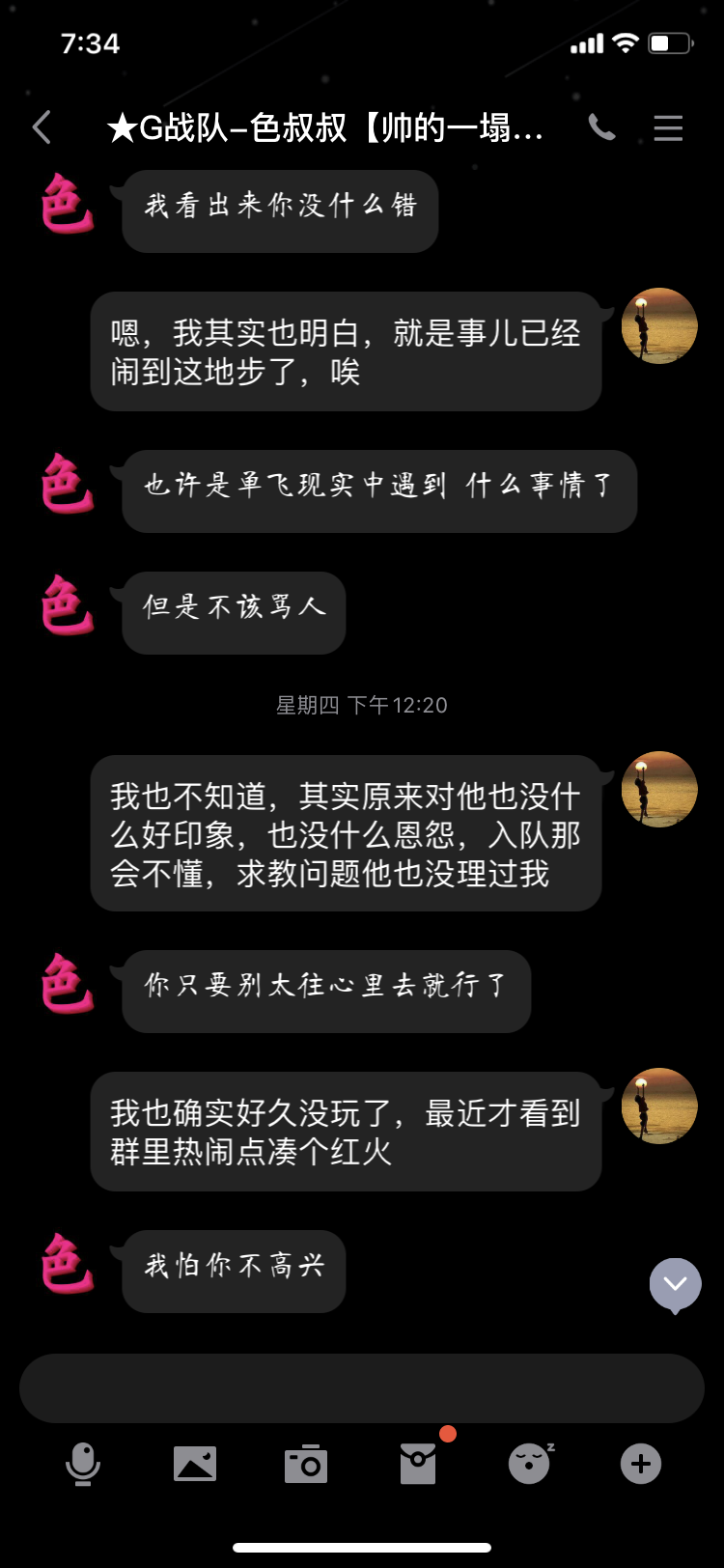The height and width of the screenshot is (1568, 724).
Task: Open the emoji sticker panel
Action: 530,1464
